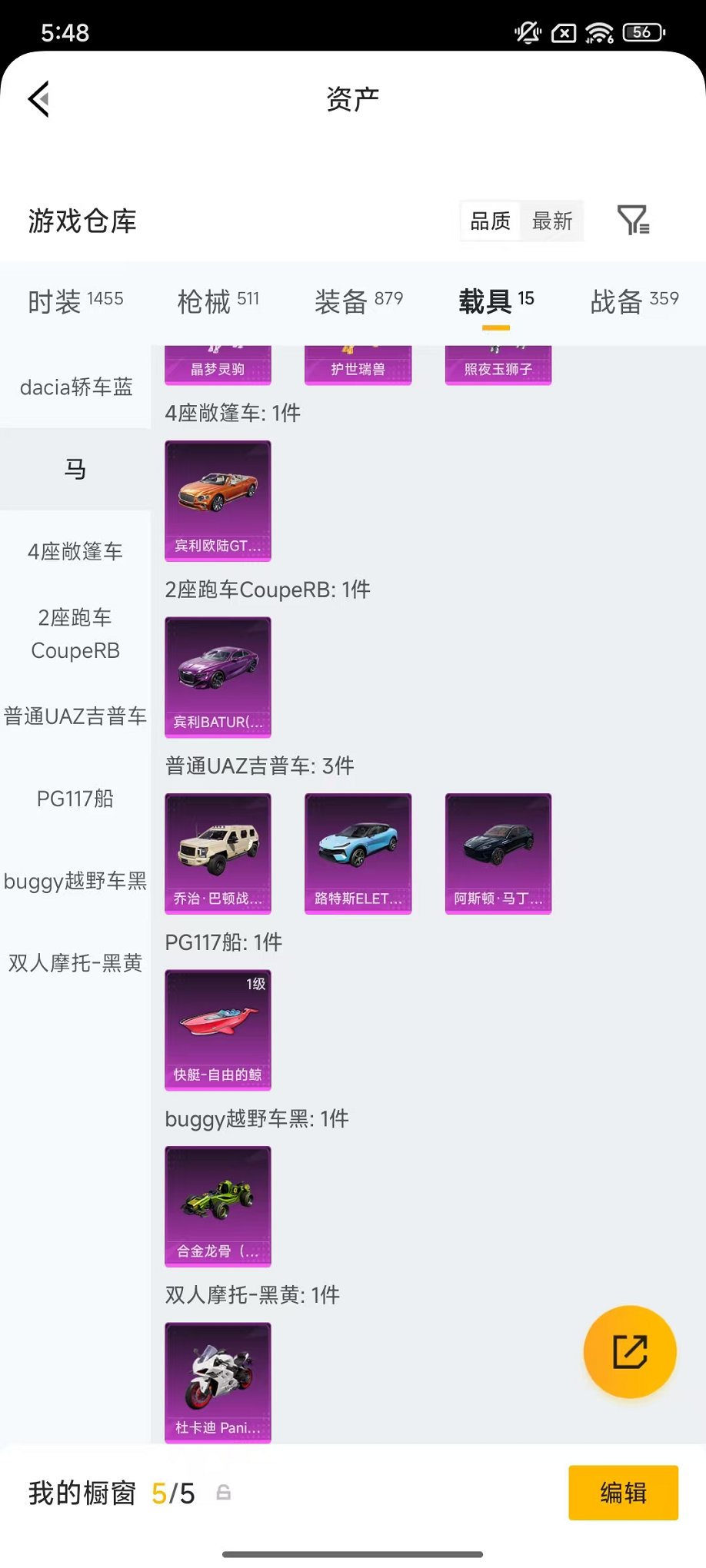This screenshot has width=706, height=1568.
Task: Switch to the 装备 tab
Action: pyautogui.click(x=358, y=301)
